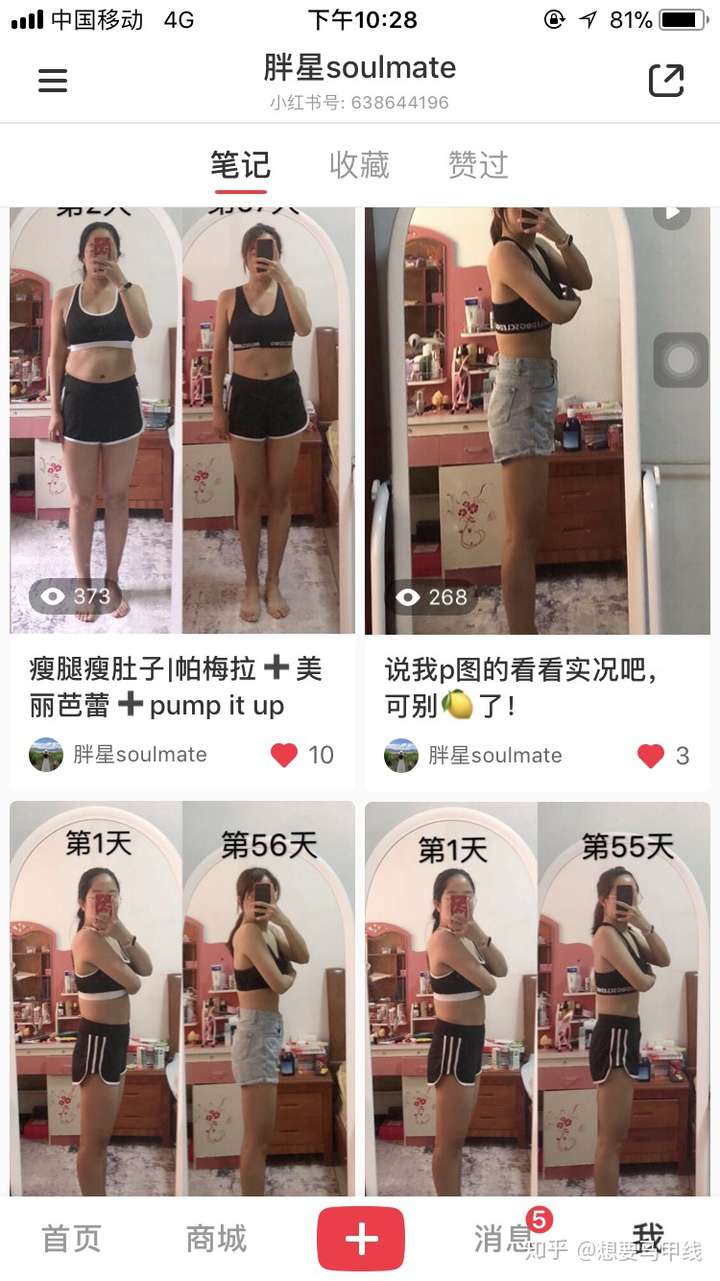This screenshot has width=720, height=1281.
Task: Open the 赞过 tab
Action: click(477, 166)
